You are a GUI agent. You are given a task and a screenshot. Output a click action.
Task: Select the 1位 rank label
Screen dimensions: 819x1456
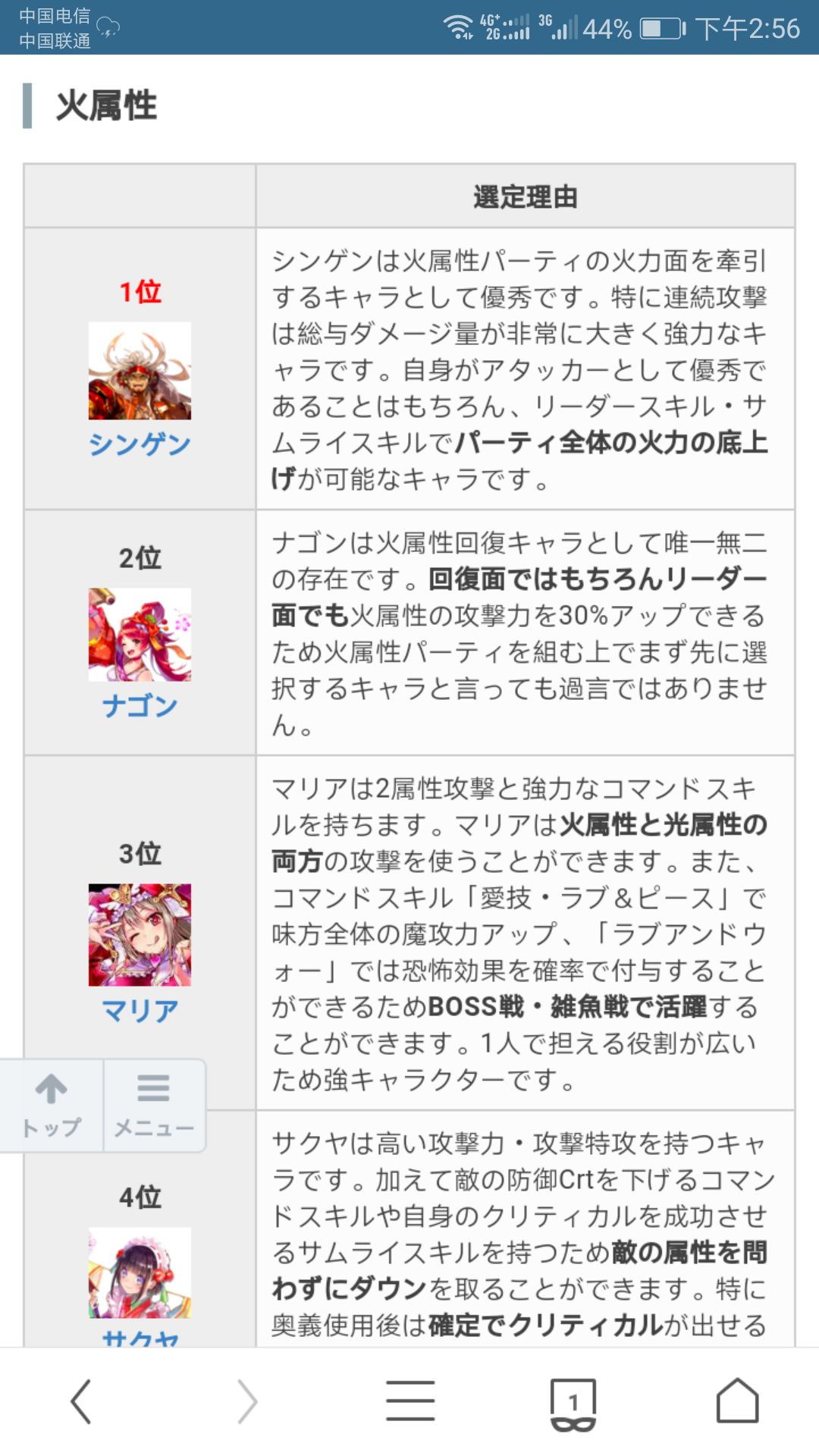coord(140,290)
